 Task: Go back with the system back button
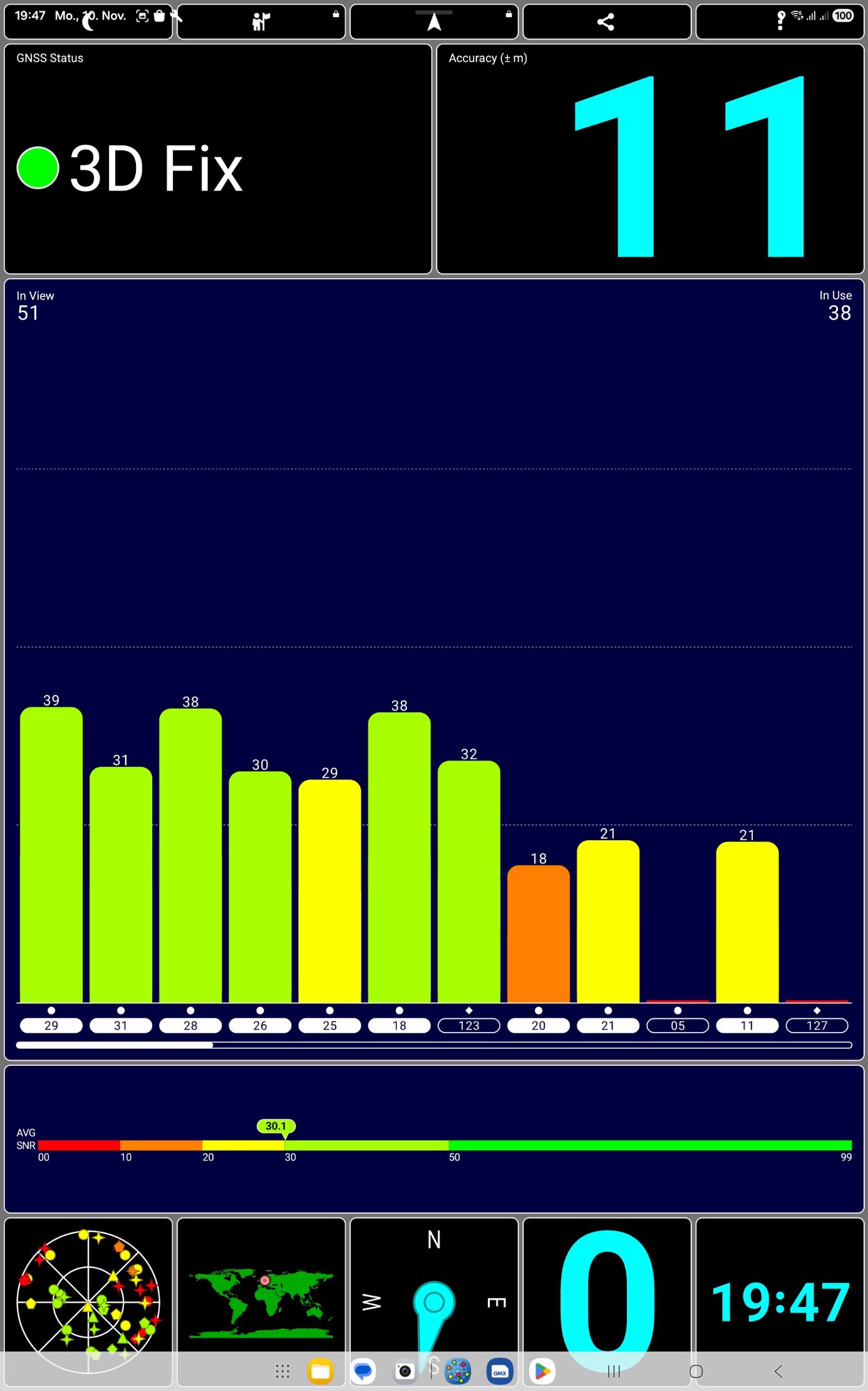[778, 1372]
